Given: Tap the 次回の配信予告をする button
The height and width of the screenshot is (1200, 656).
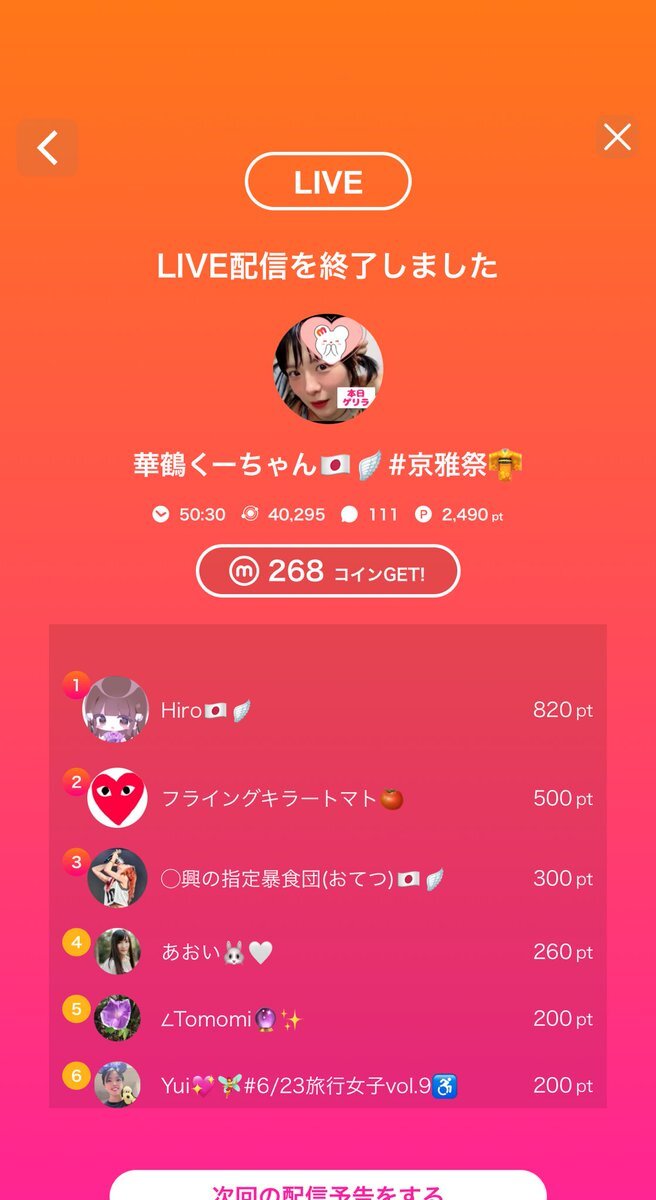Looking at the screenshot, I should [328, 1189].
